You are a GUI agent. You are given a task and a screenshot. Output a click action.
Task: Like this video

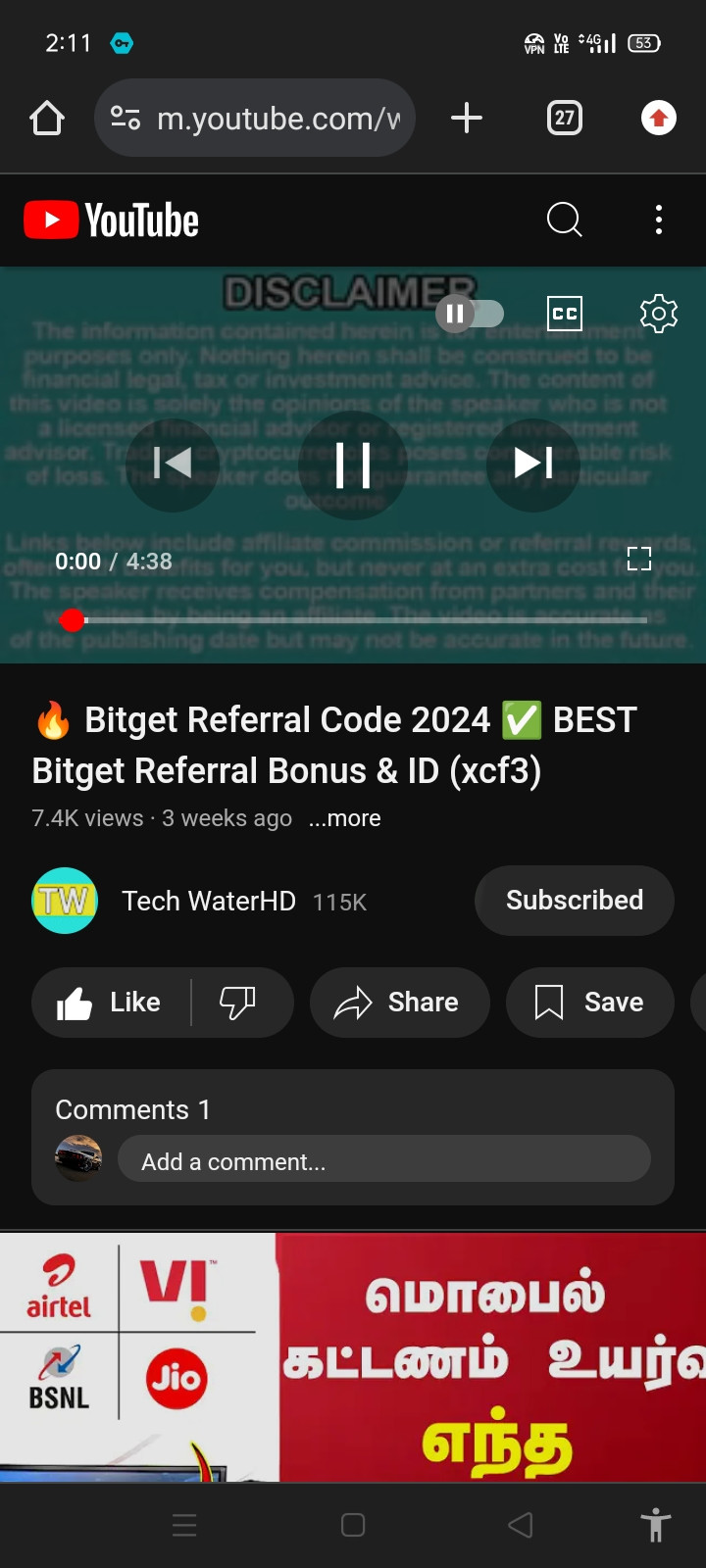point(111,1003)
